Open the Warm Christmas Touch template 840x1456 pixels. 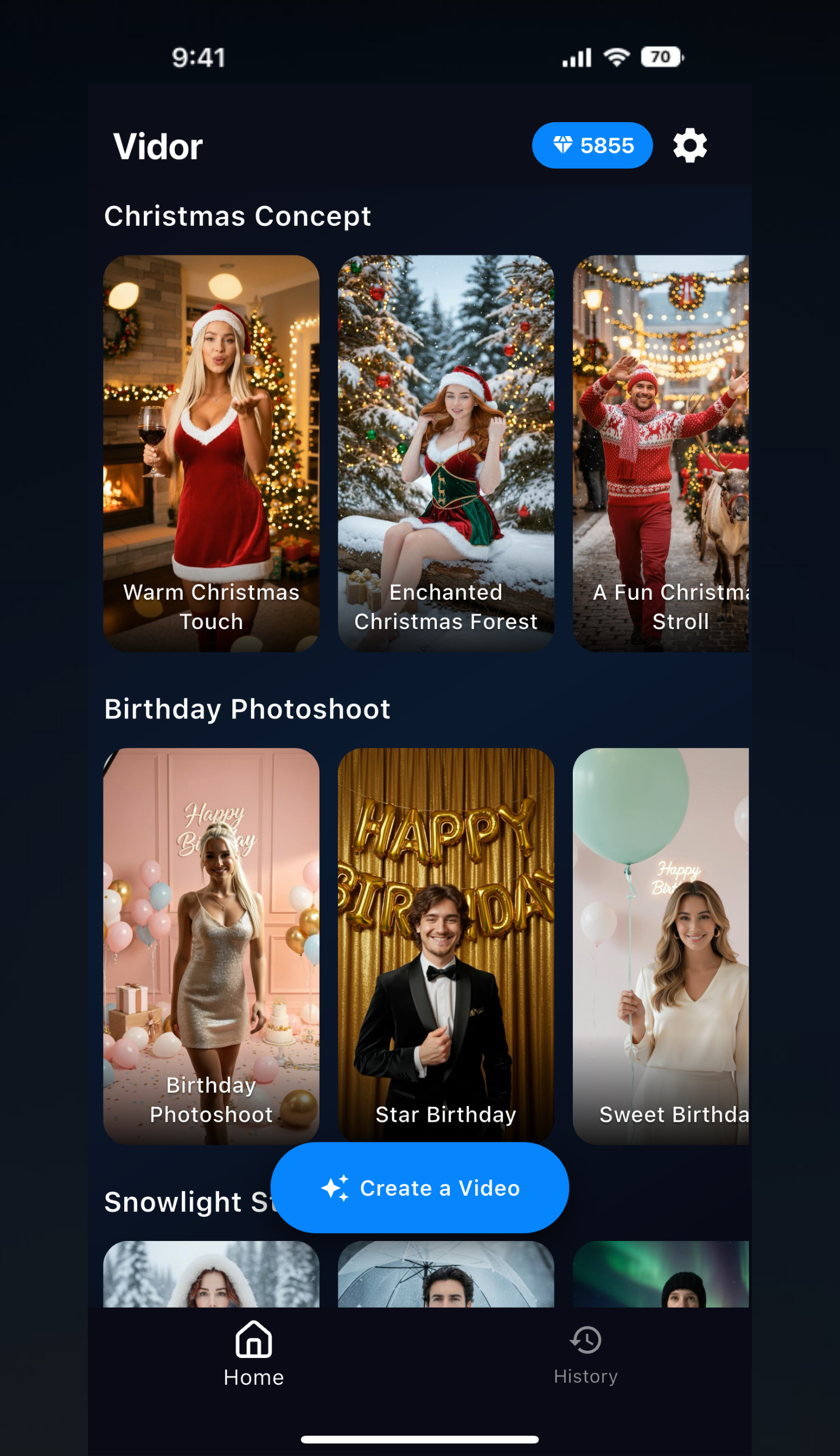[211, 454]
